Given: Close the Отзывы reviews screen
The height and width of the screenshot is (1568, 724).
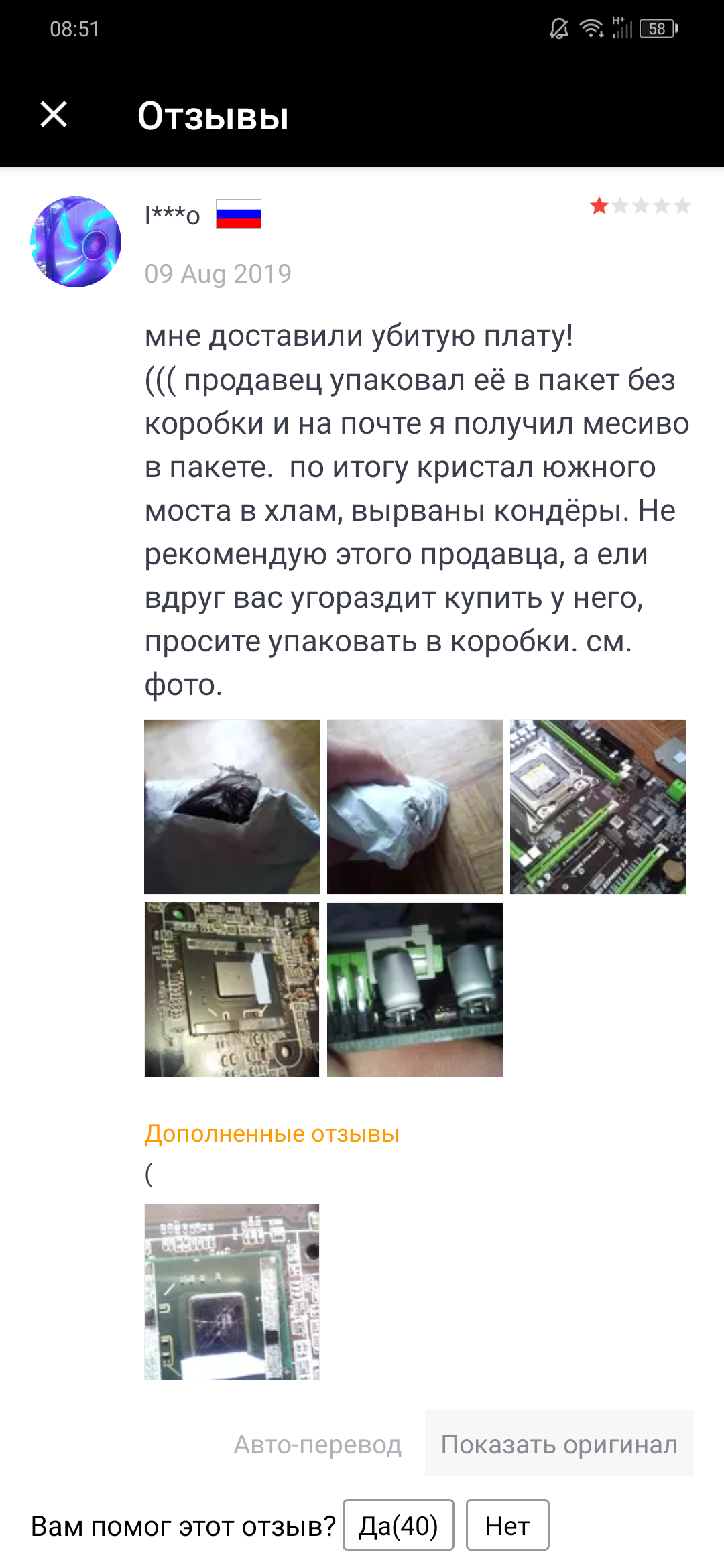Looking at the screenshot, I should click(54, 114).
